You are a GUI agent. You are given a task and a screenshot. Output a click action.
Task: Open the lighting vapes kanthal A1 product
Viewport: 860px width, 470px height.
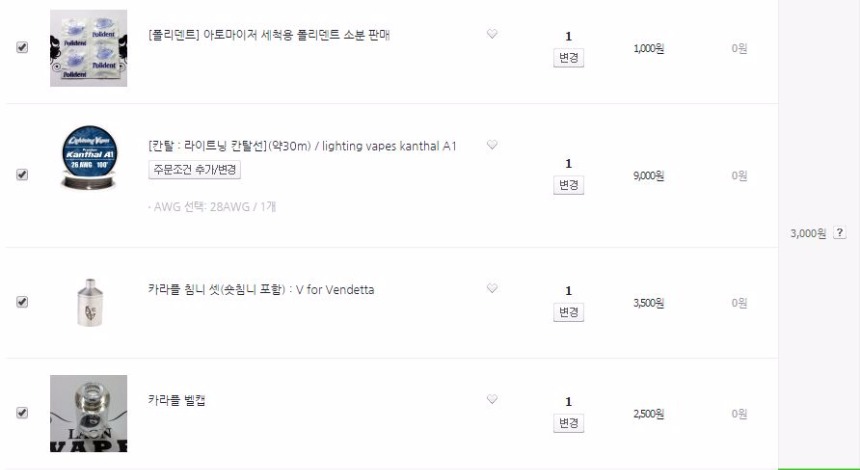(x=302, y=147)
